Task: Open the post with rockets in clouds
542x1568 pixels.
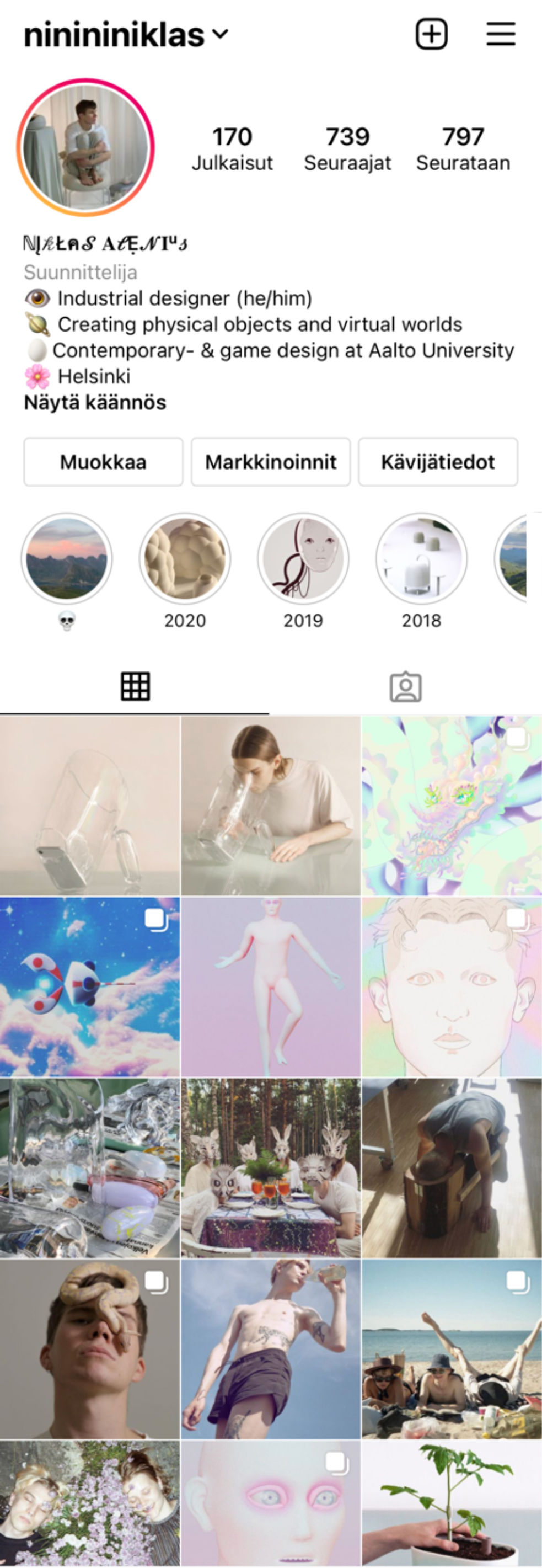Action: [90, 986]
